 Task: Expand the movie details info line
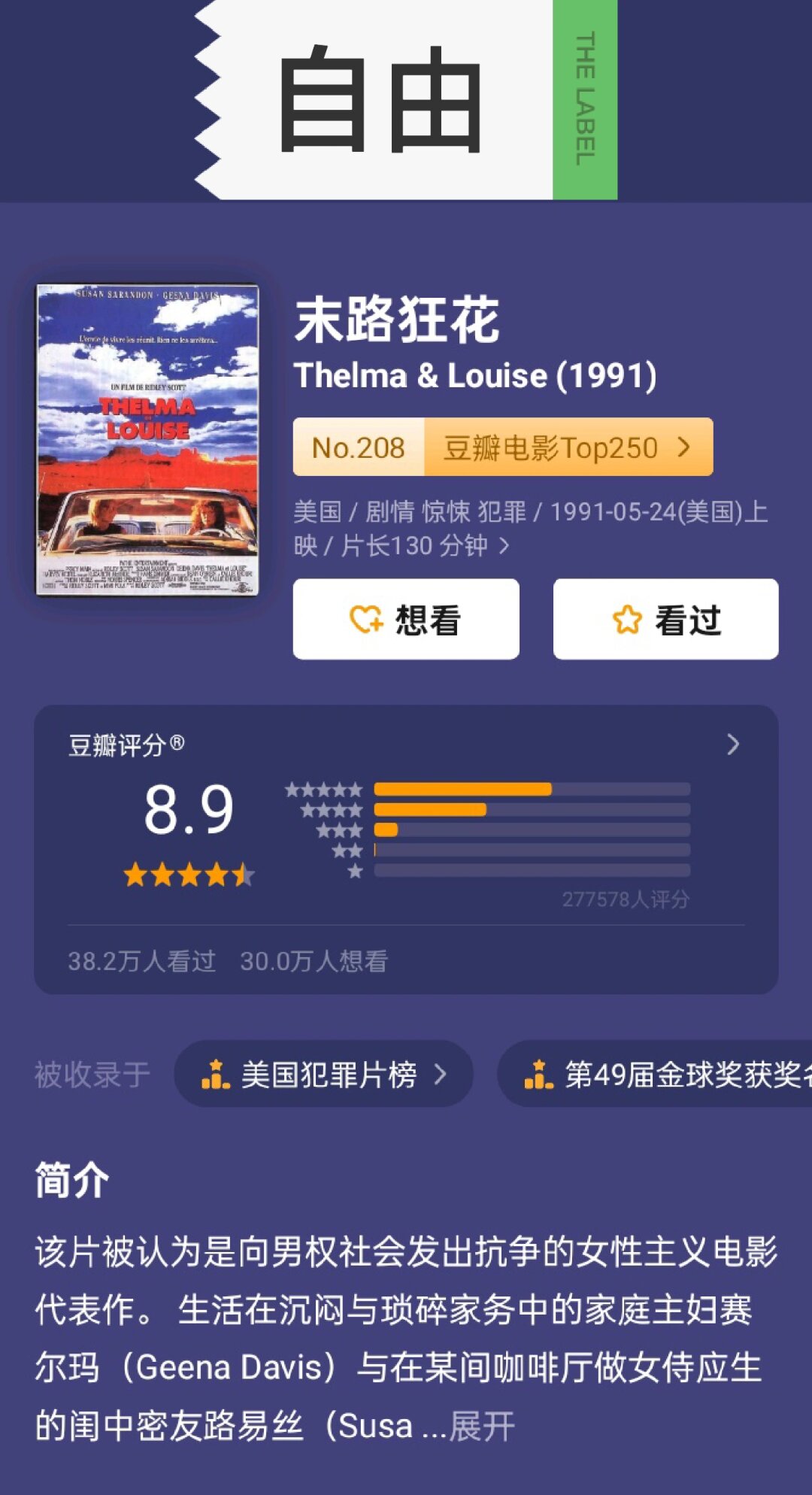click(504, 546)
